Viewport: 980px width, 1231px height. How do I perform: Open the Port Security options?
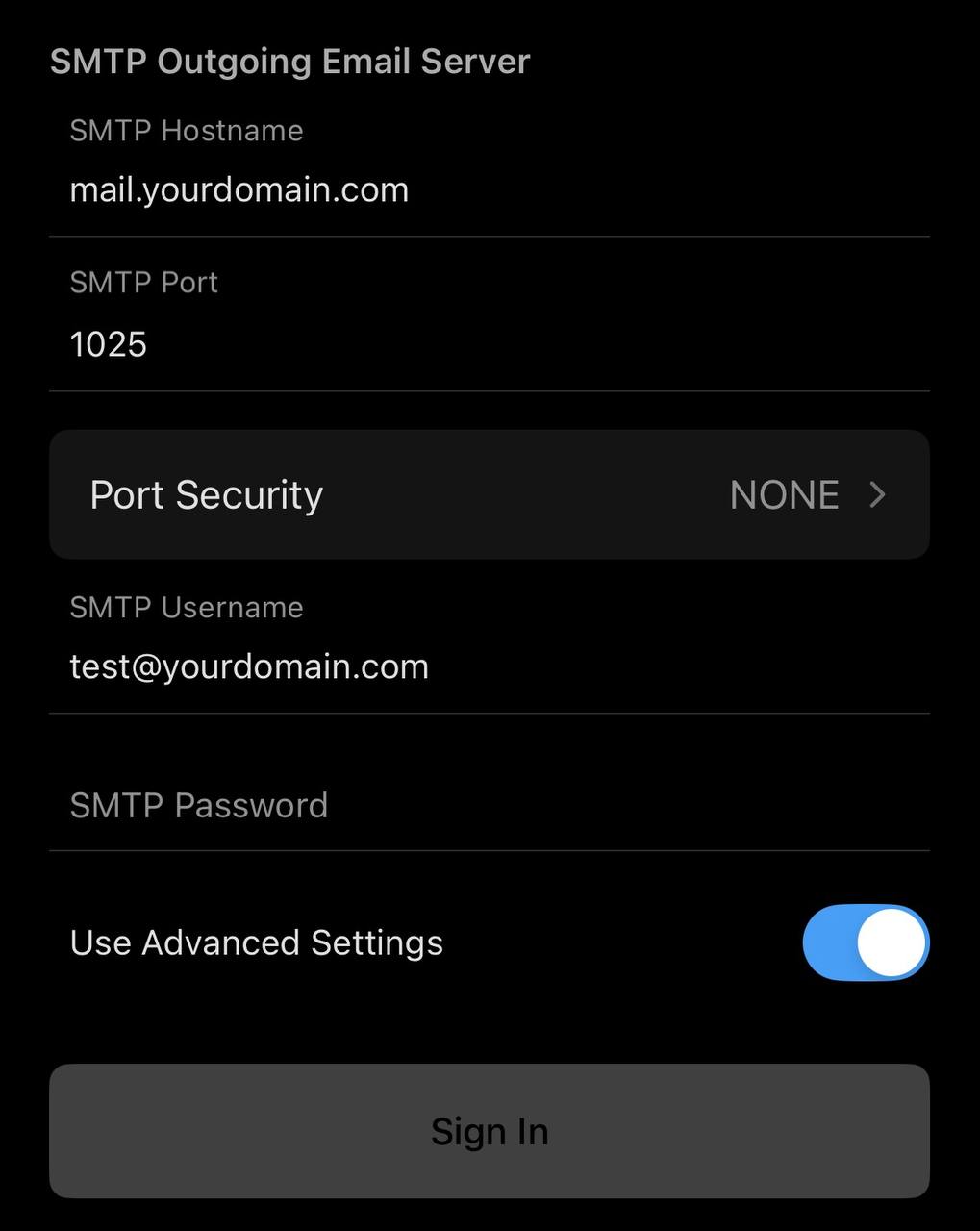click(x=489, y=494)
